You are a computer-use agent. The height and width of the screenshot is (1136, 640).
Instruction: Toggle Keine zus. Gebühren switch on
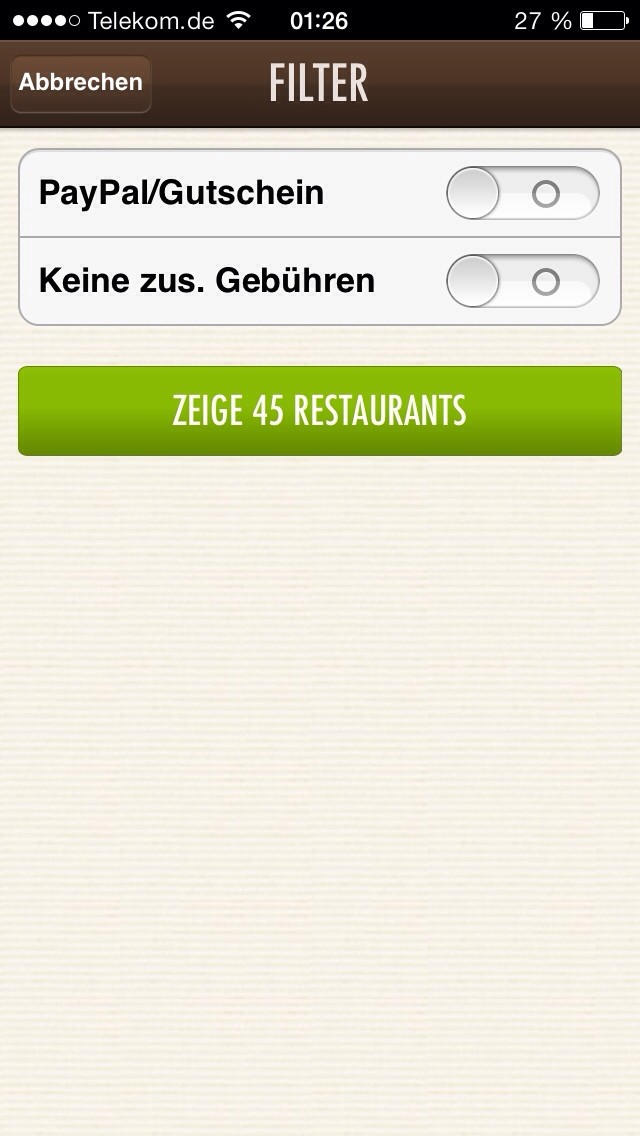tap(523, 281)
